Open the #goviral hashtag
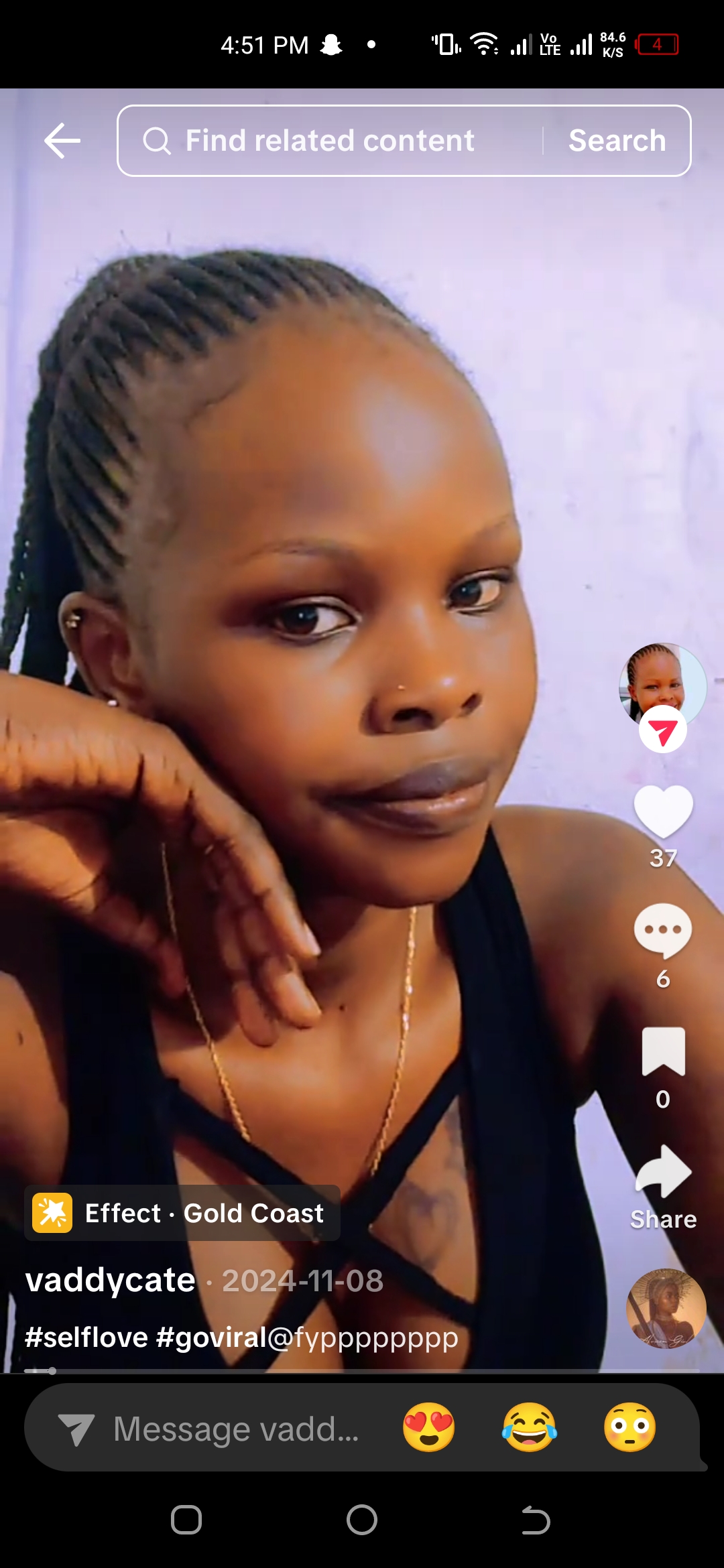The height and width of the screenshot is (1568, 724). (211, 1337)
